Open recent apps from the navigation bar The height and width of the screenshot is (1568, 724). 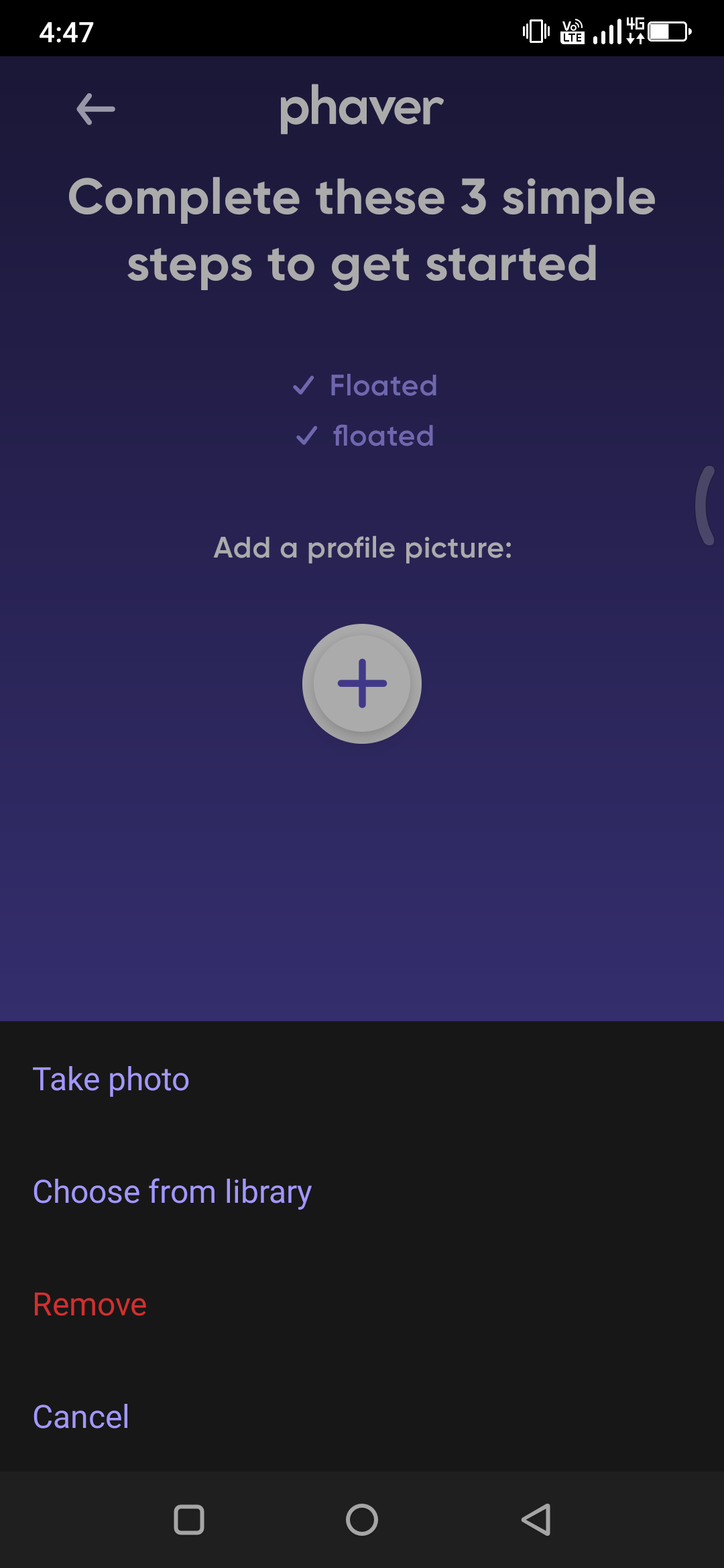[189, 1520]
